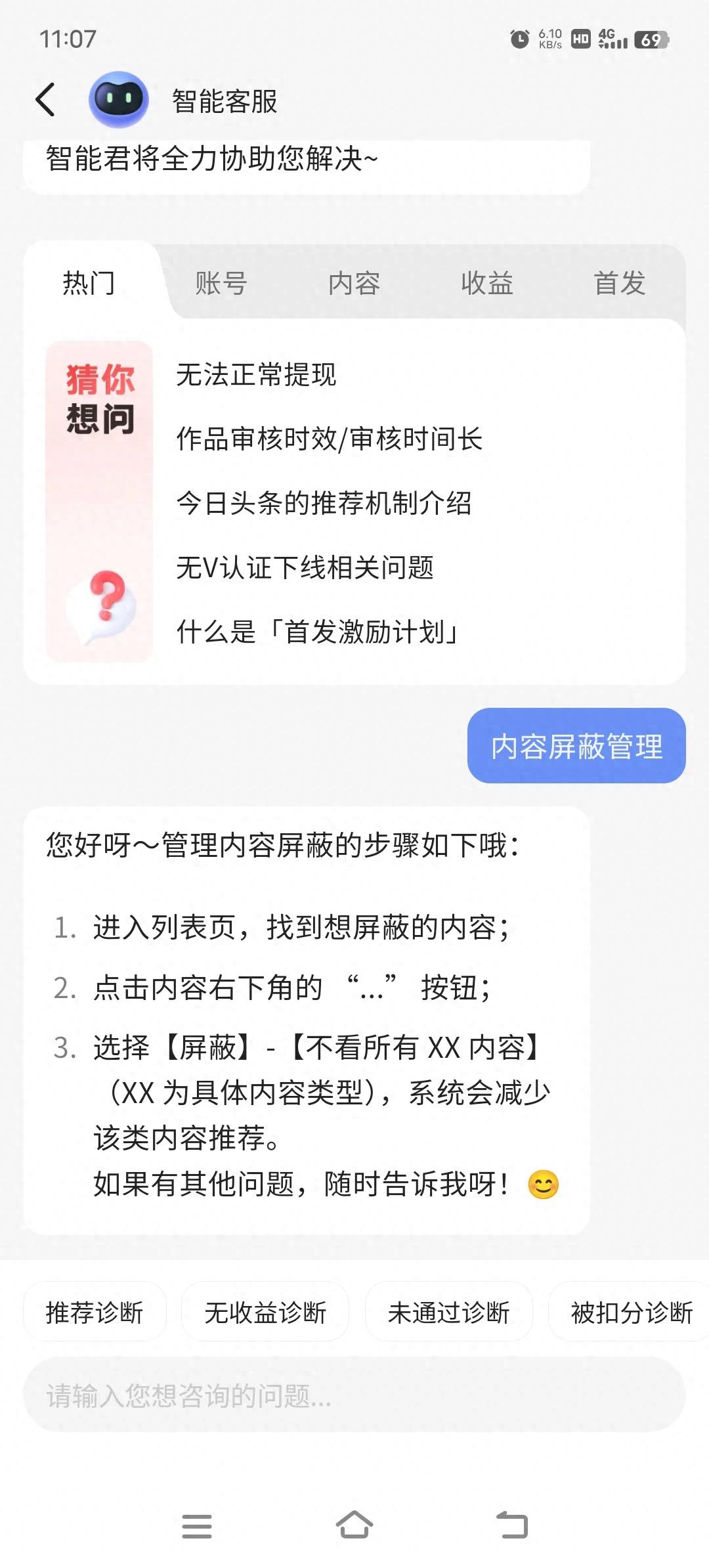Select the 未通过诊断 chip

point(448,1313)
